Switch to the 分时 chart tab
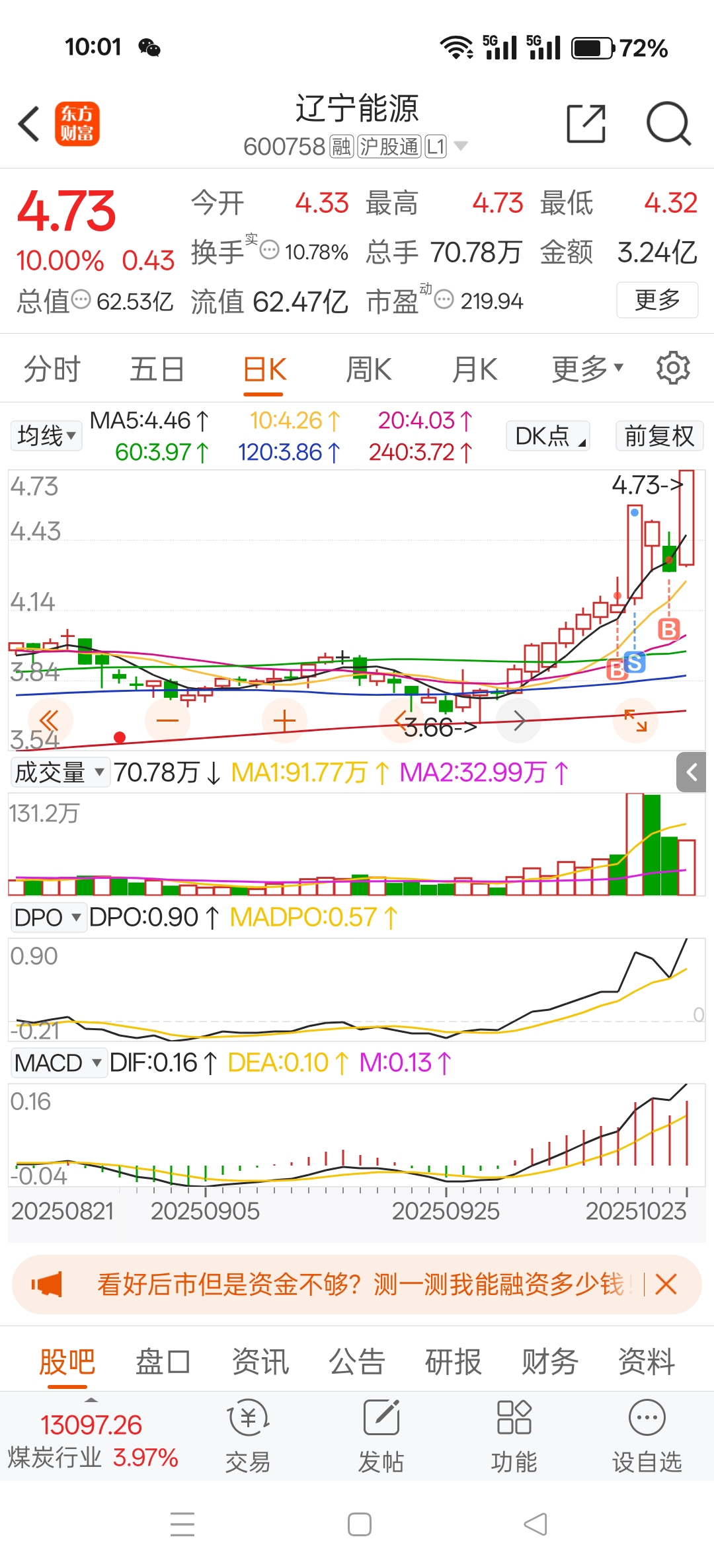 pyautogui.click(x=52, y=369)
